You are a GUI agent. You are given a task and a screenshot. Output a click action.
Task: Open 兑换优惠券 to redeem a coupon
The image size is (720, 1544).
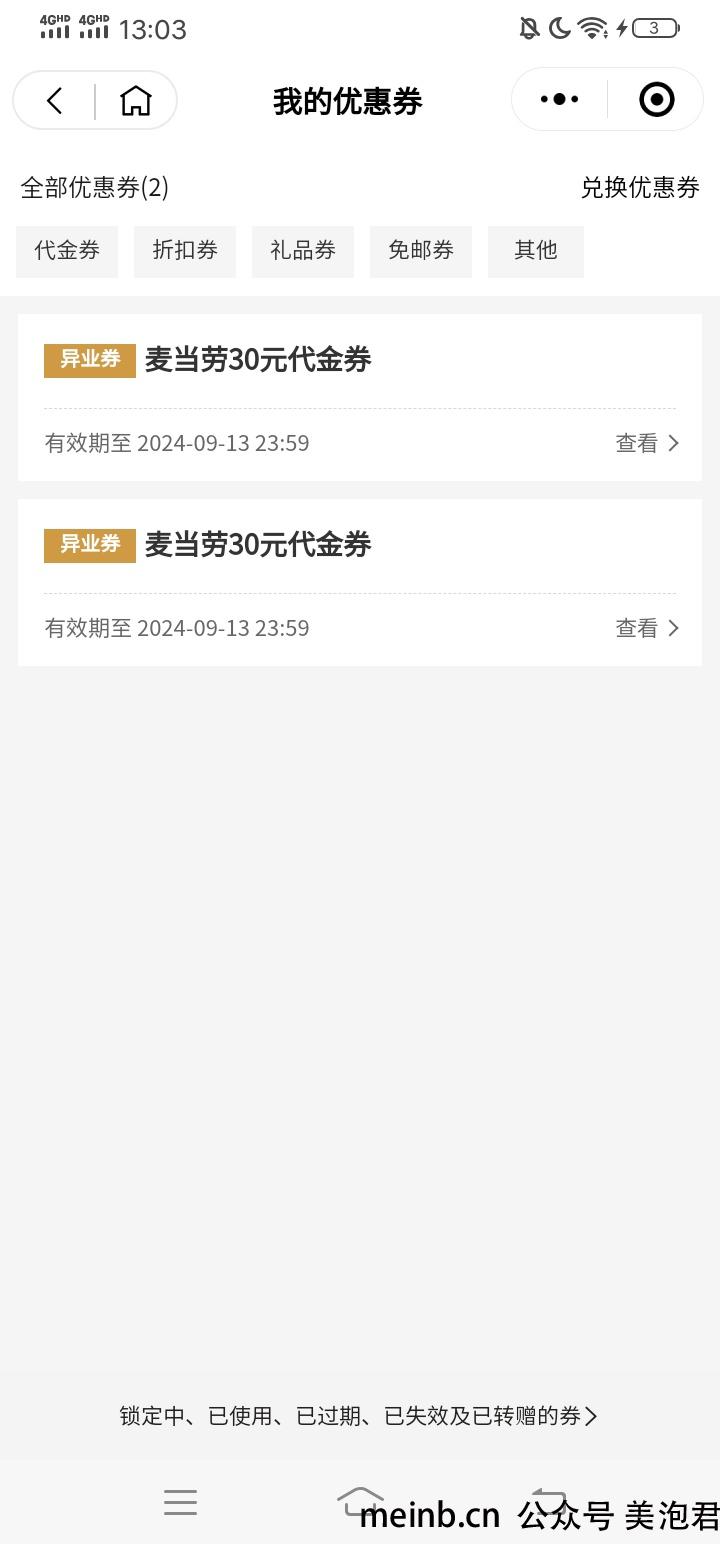640,187
